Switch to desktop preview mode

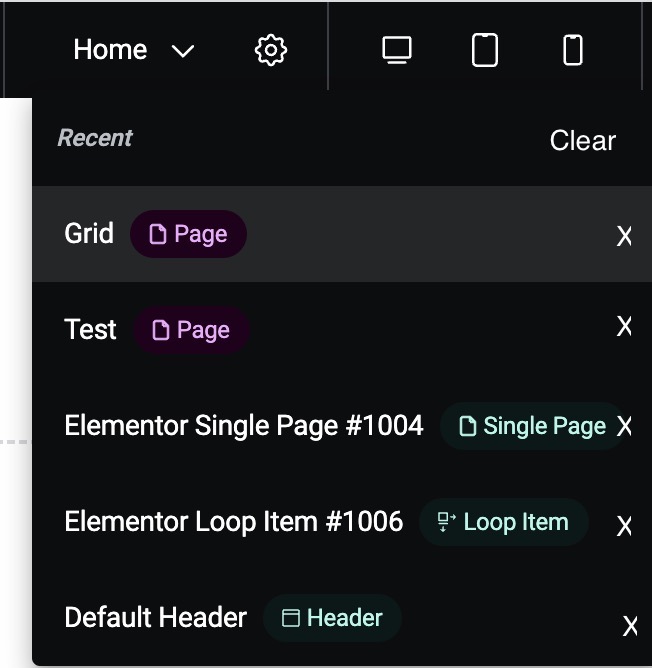coord(397,50)
